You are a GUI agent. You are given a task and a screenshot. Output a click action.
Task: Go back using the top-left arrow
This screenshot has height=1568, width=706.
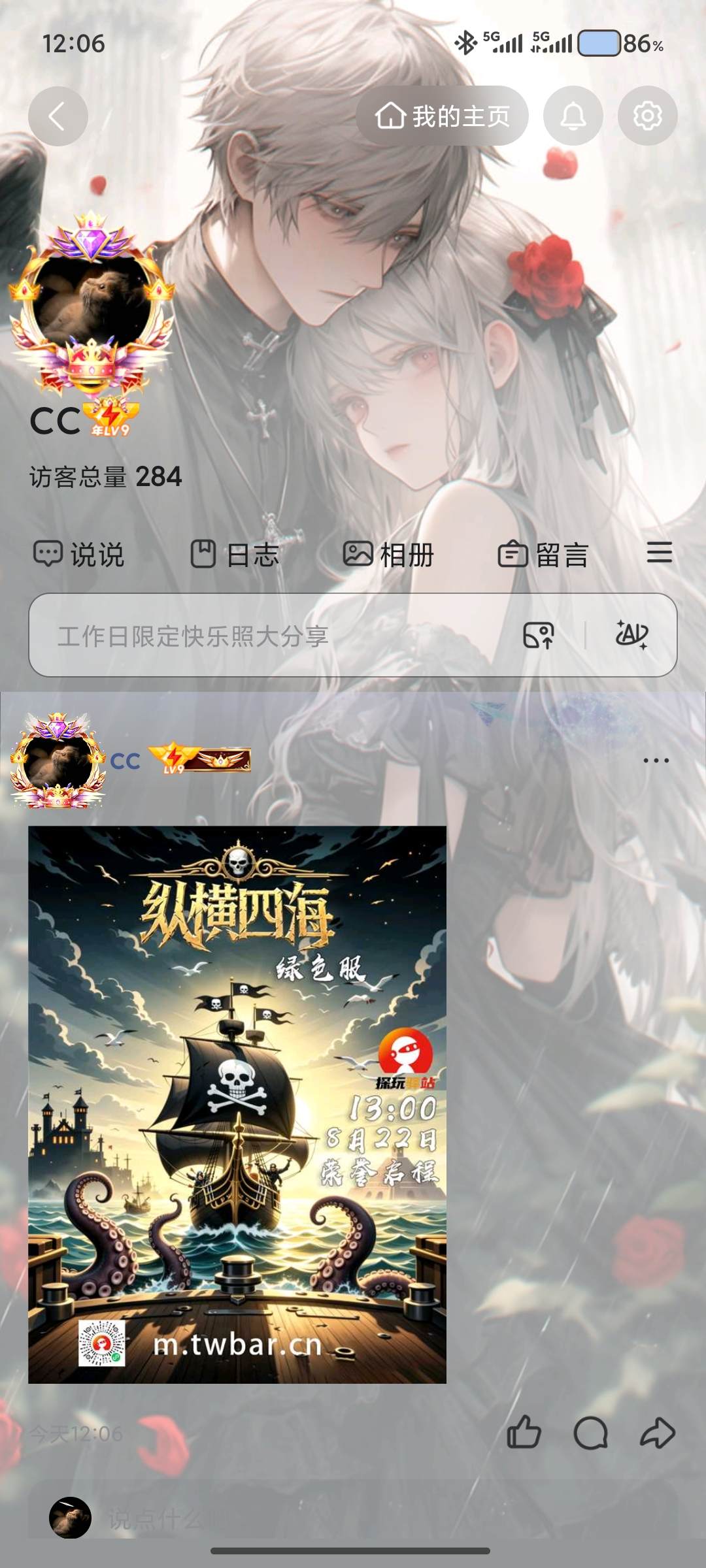(x=58, y=116)
